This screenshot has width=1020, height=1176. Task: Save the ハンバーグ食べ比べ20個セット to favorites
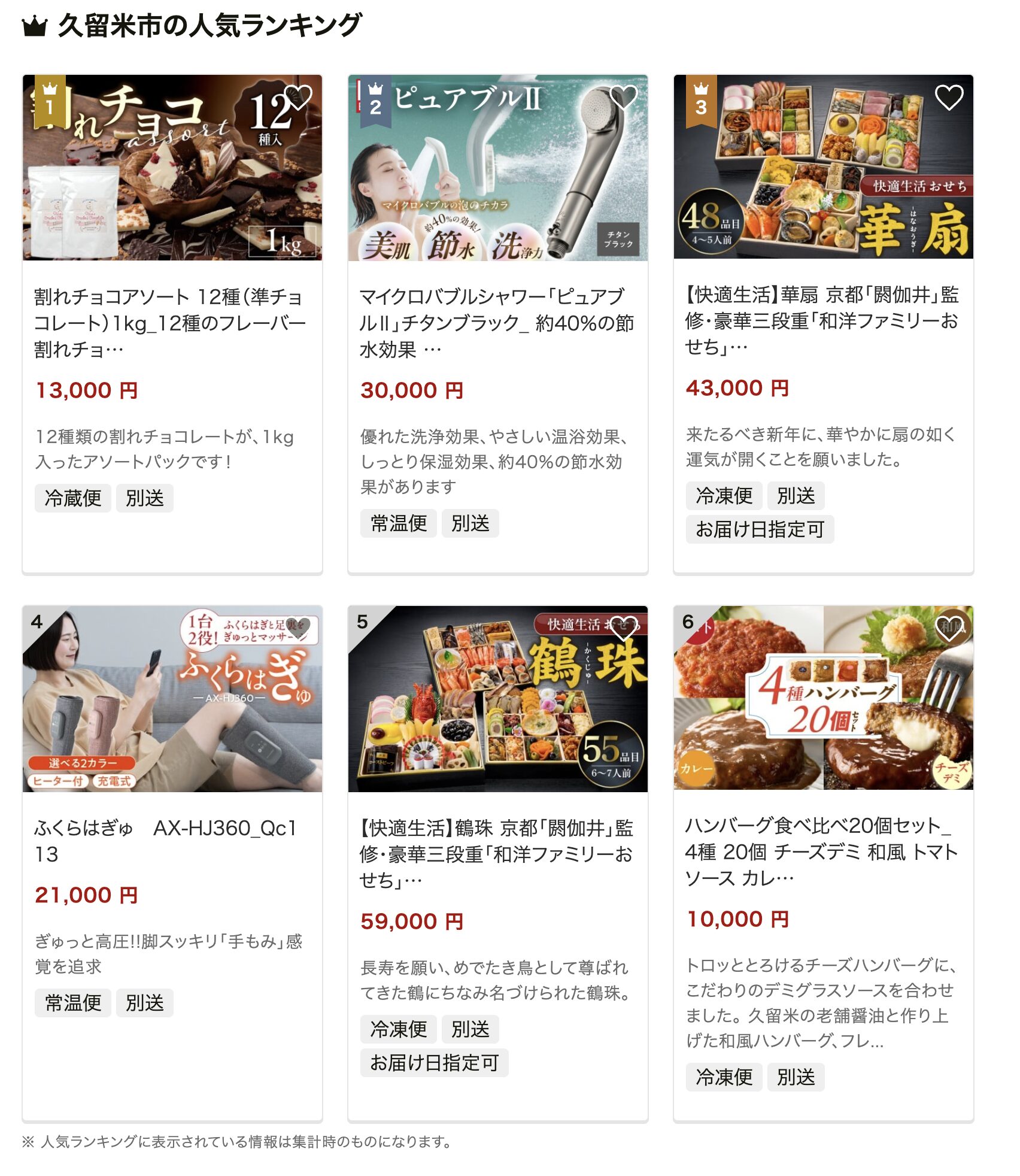(x=949, y=628)
